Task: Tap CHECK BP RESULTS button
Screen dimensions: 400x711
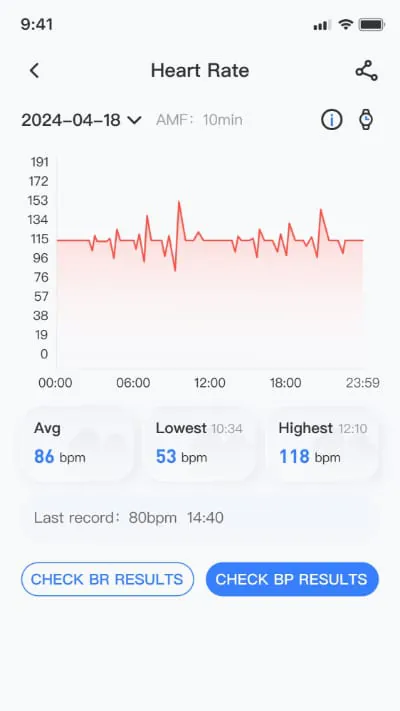Action: (x=292, y=579)
